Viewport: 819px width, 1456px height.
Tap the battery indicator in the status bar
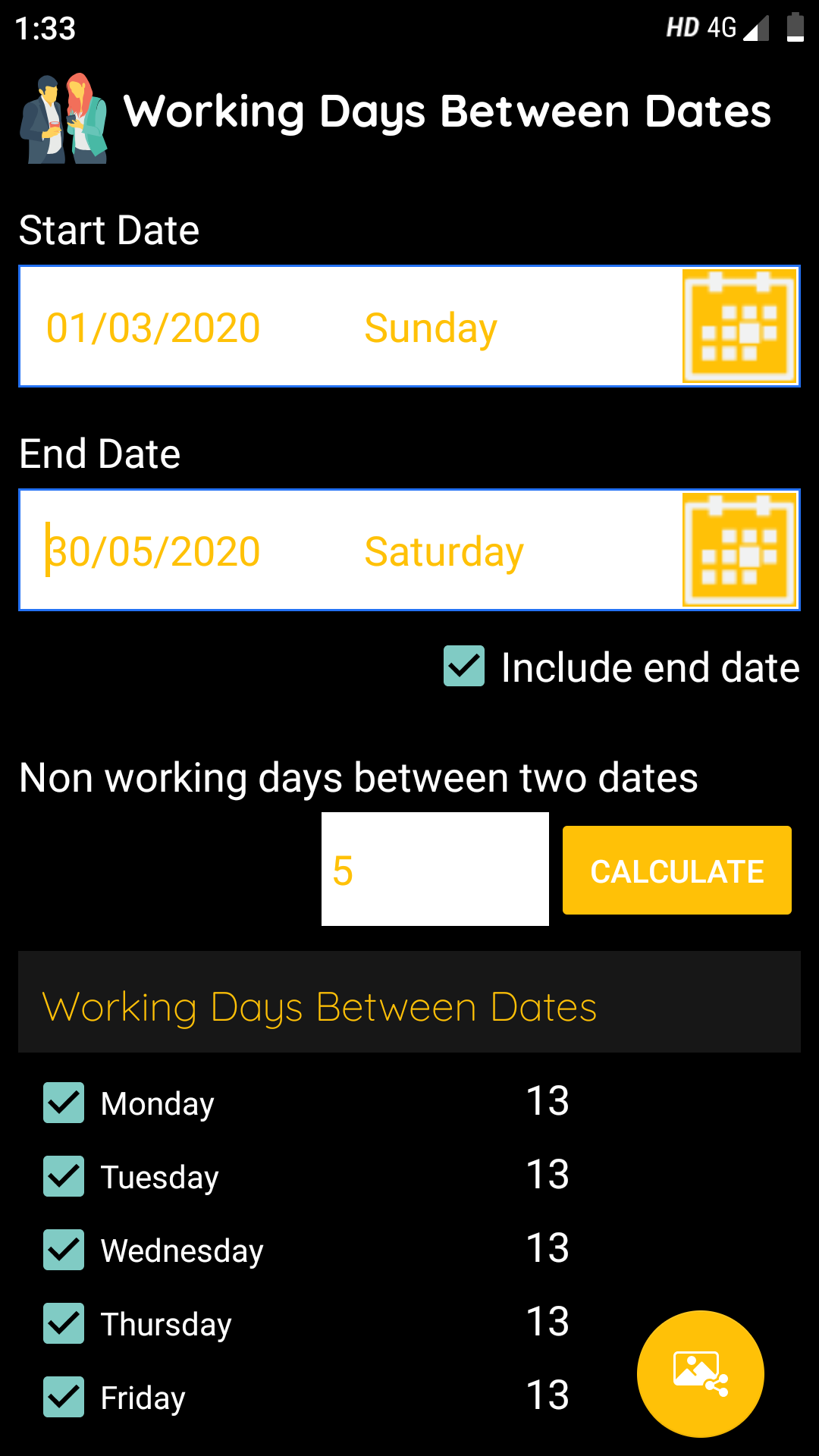pyautogui.click(x=795, y=28)
